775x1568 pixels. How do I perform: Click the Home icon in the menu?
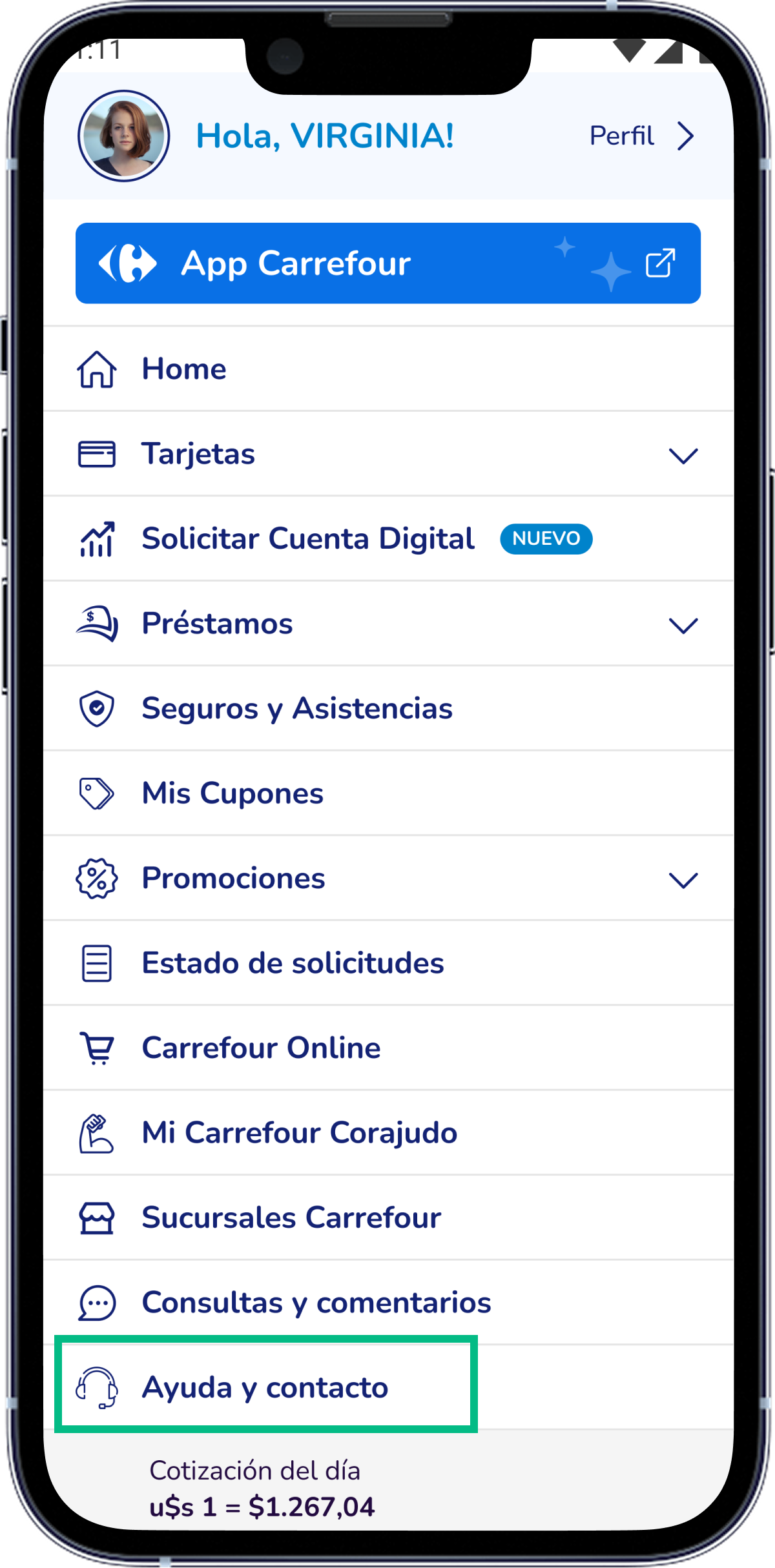coord(97,369)
